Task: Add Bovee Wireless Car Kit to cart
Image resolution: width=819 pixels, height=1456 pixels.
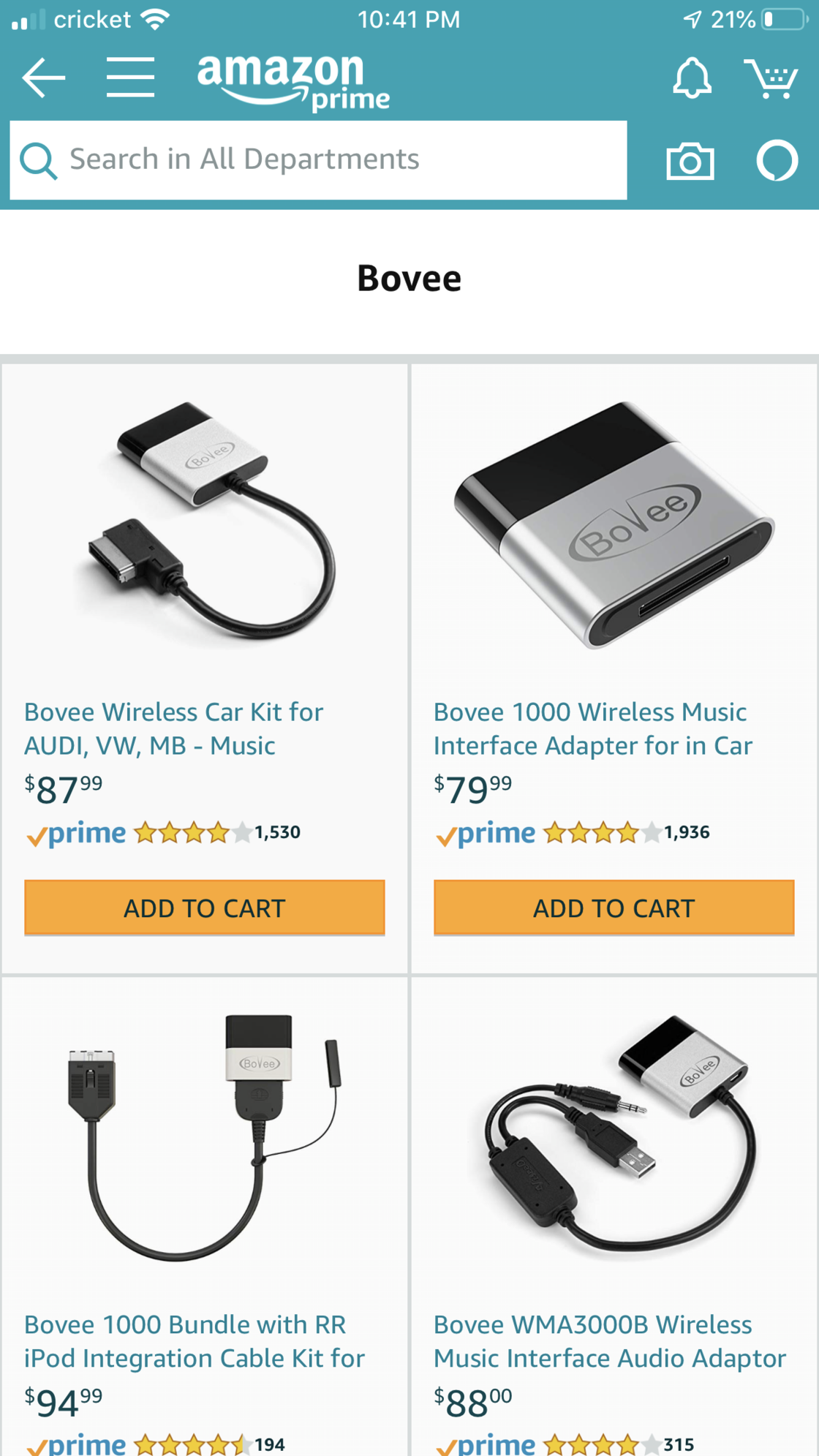Action: [x=204, y=908]
